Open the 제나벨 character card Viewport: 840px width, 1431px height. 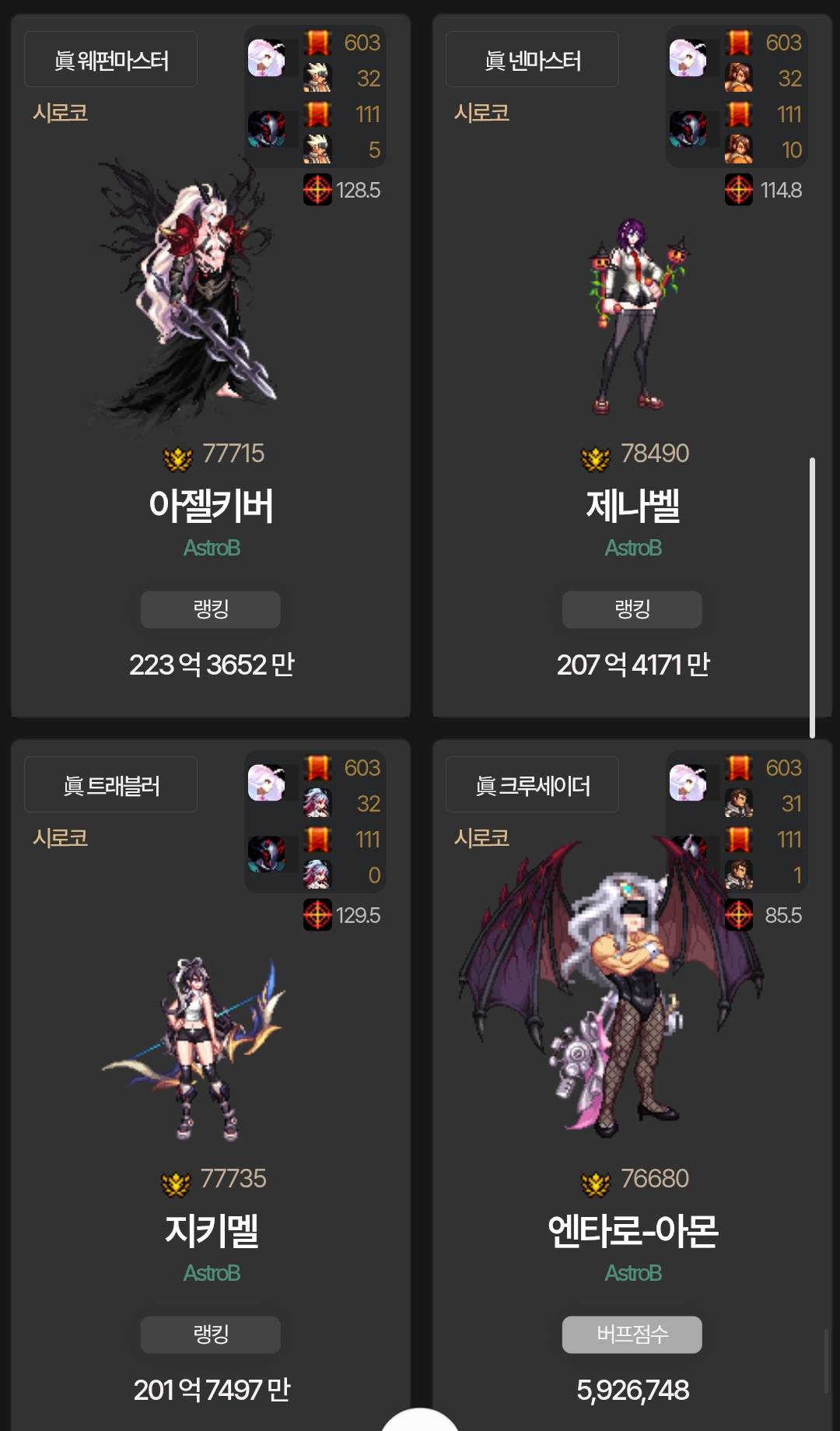[632, 506]
